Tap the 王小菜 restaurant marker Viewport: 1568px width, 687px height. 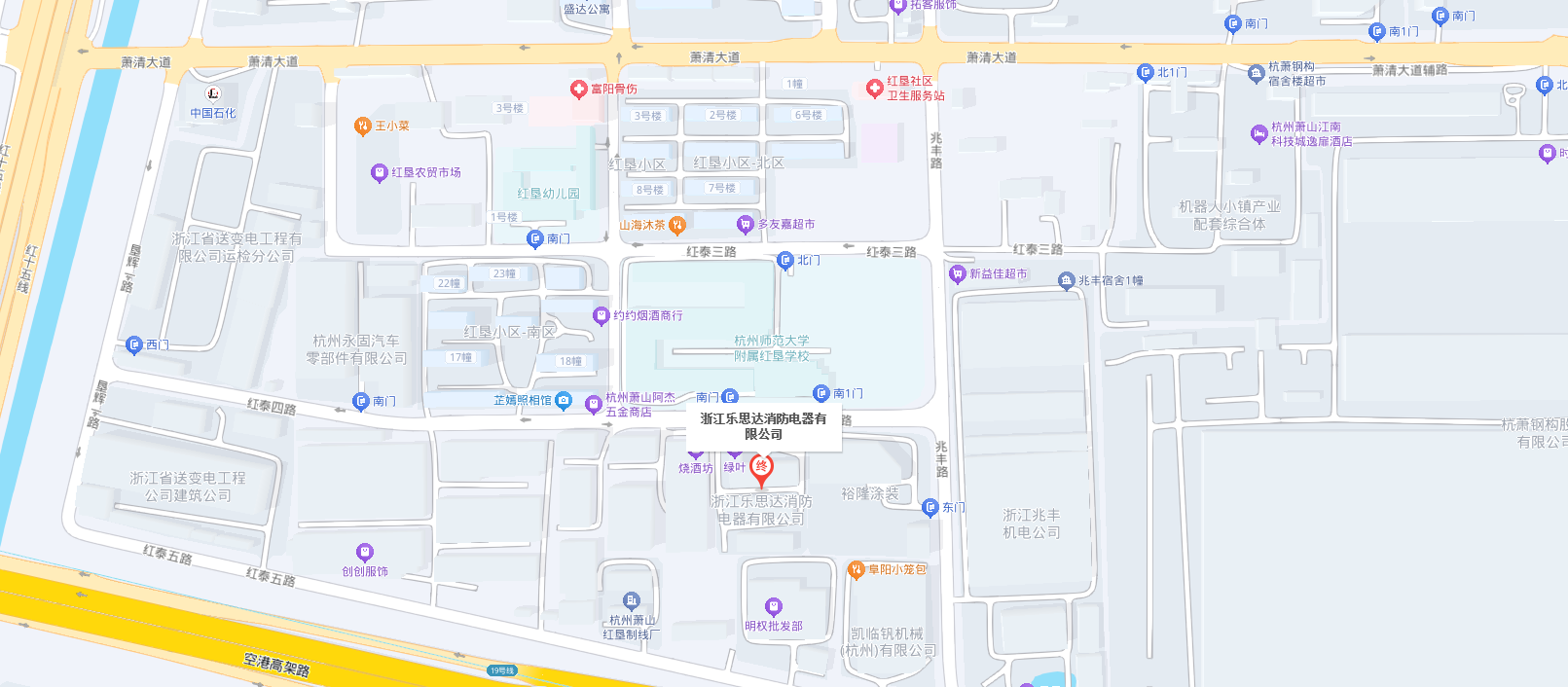click(x=362, y=127)
